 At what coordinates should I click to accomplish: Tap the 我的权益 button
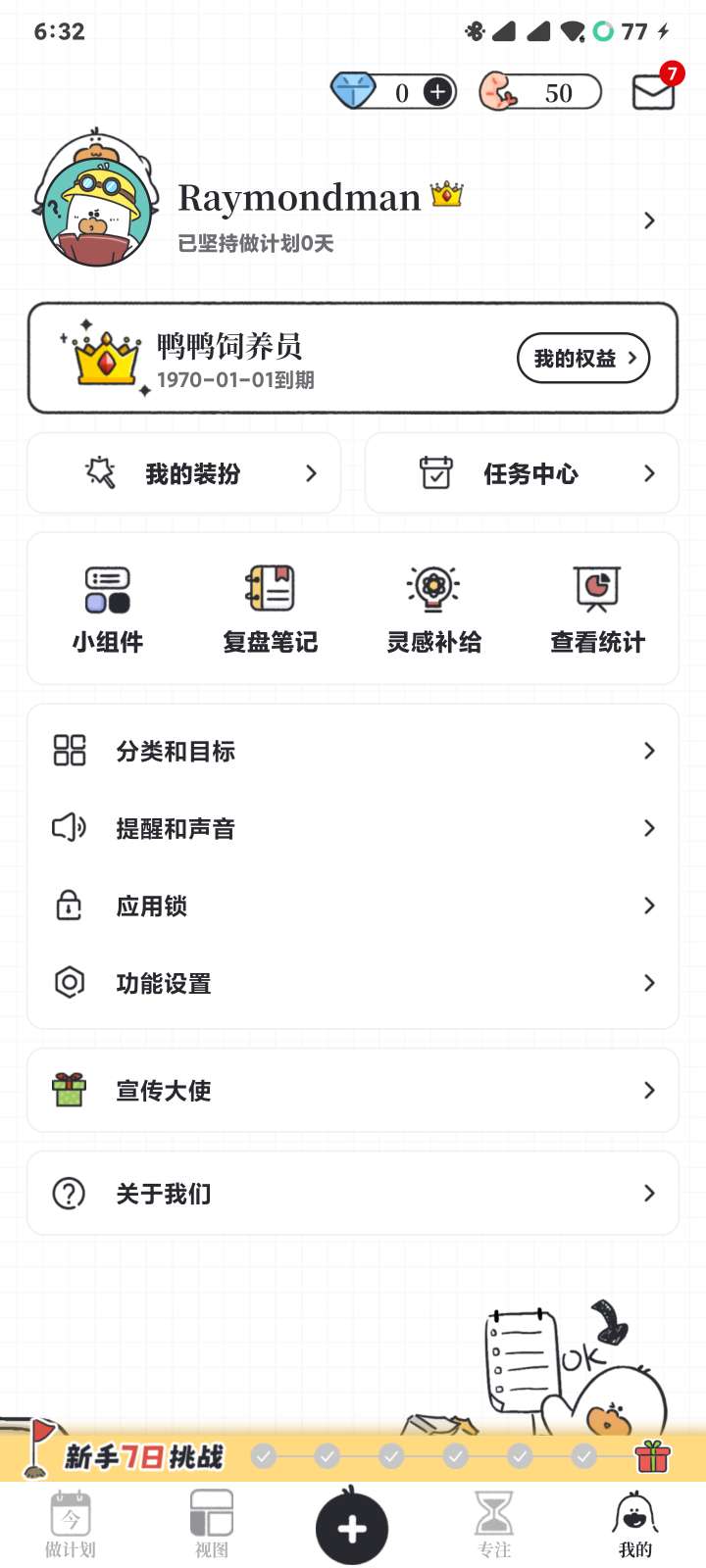point(582,359)
